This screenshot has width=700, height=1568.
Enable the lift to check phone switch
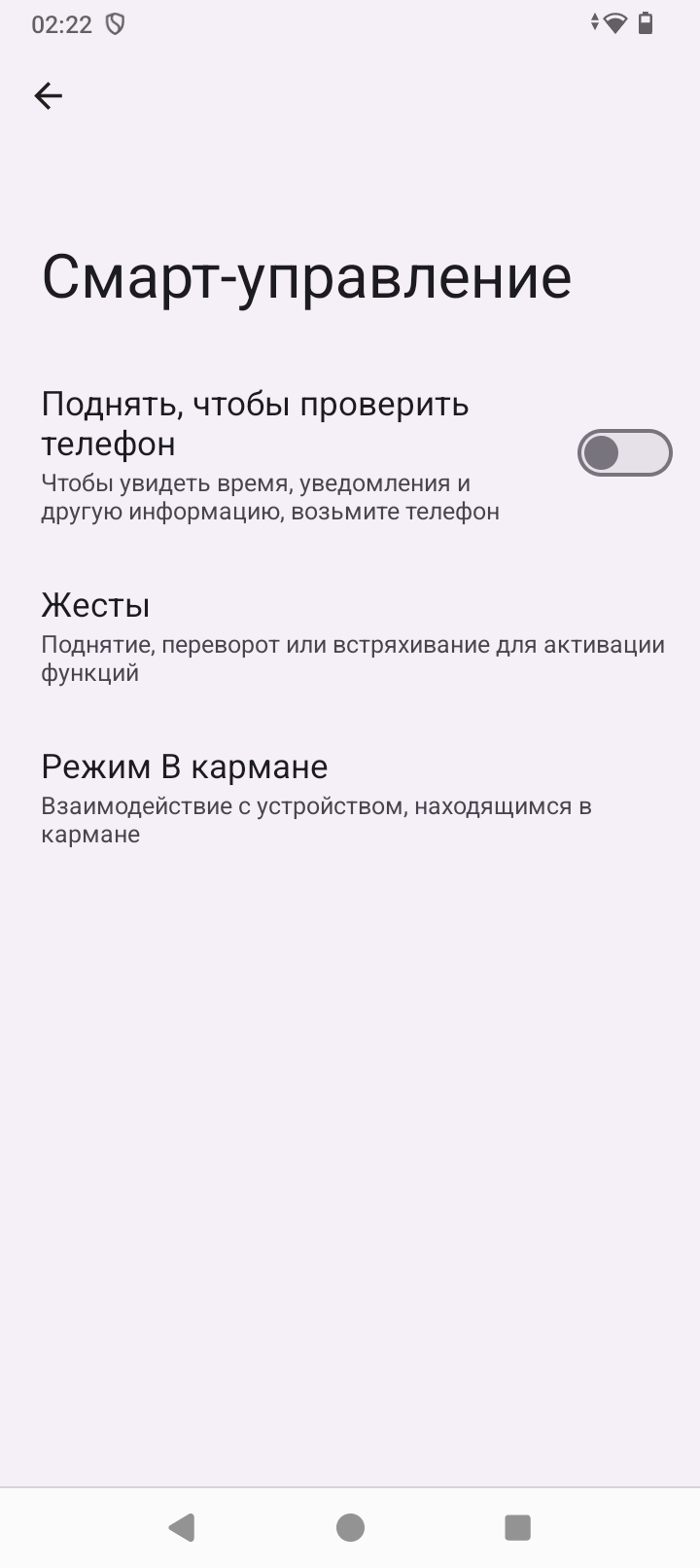[x=624, y=453]
